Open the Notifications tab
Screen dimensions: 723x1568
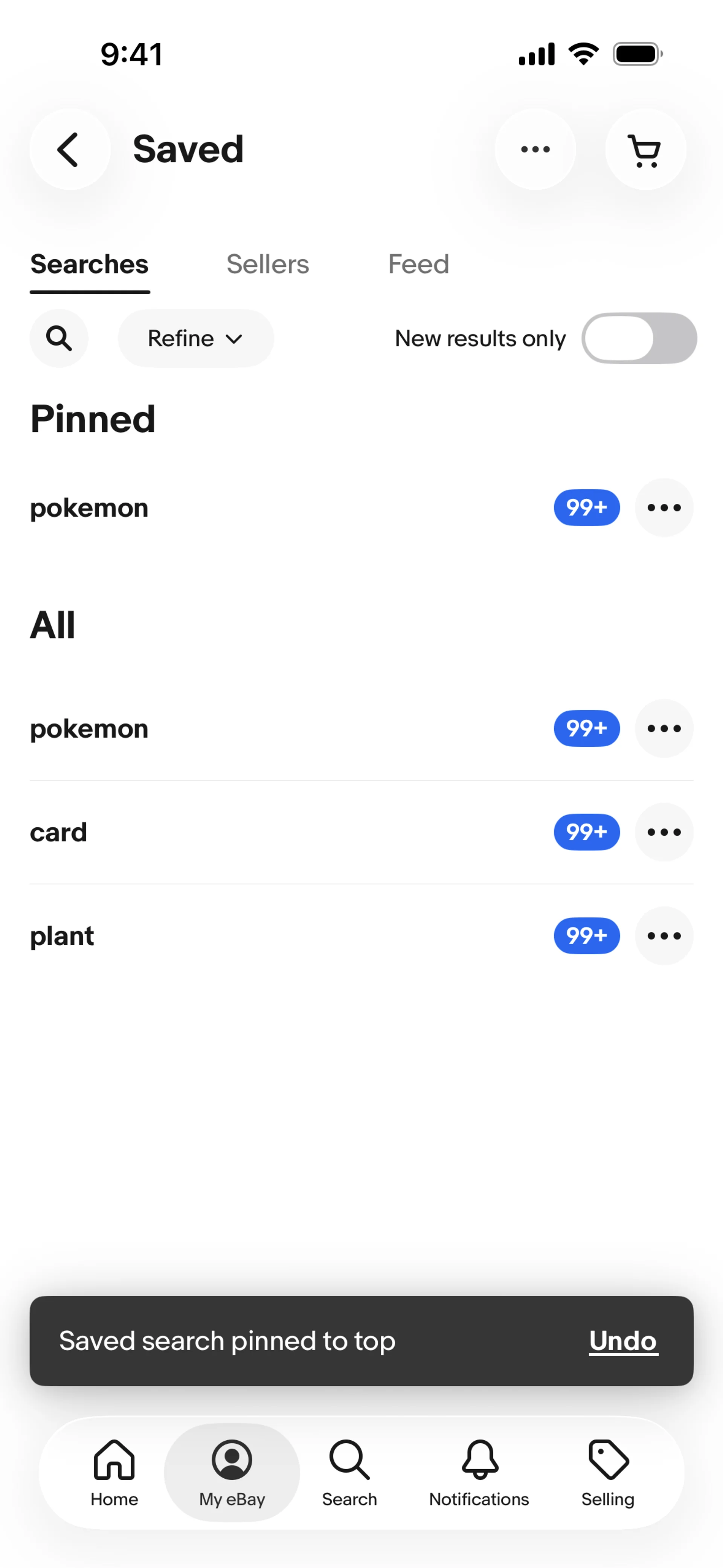point(479,1472)
